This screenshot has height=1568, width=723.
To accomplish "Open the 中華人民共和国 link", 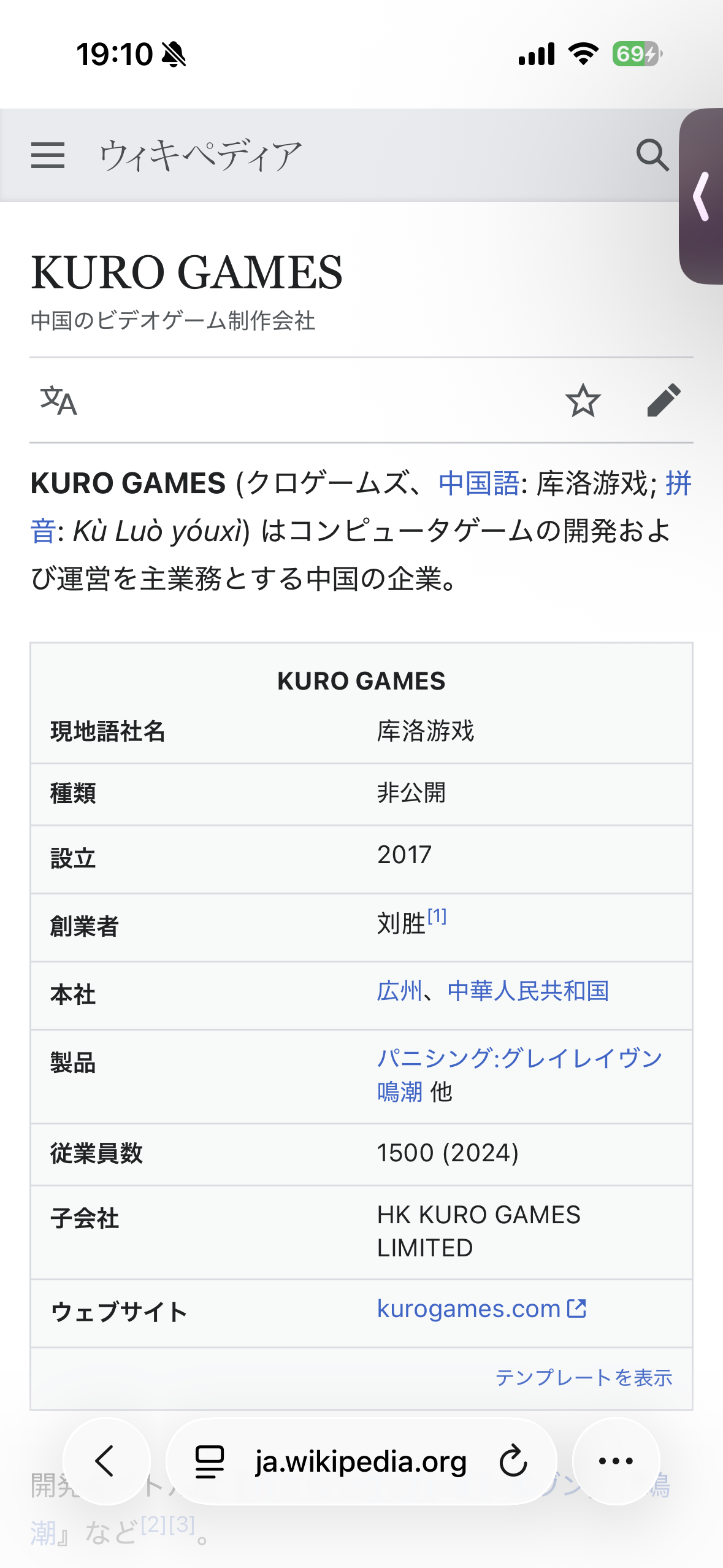I will tap(528, 991).
